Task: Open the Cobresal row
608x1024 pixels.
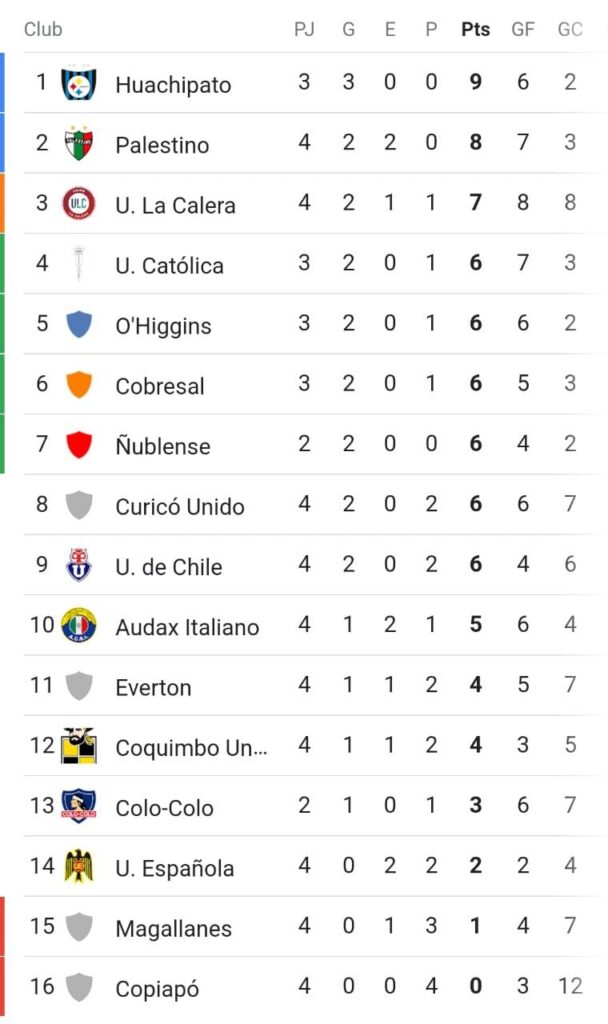Action: [x=312, y=384]
